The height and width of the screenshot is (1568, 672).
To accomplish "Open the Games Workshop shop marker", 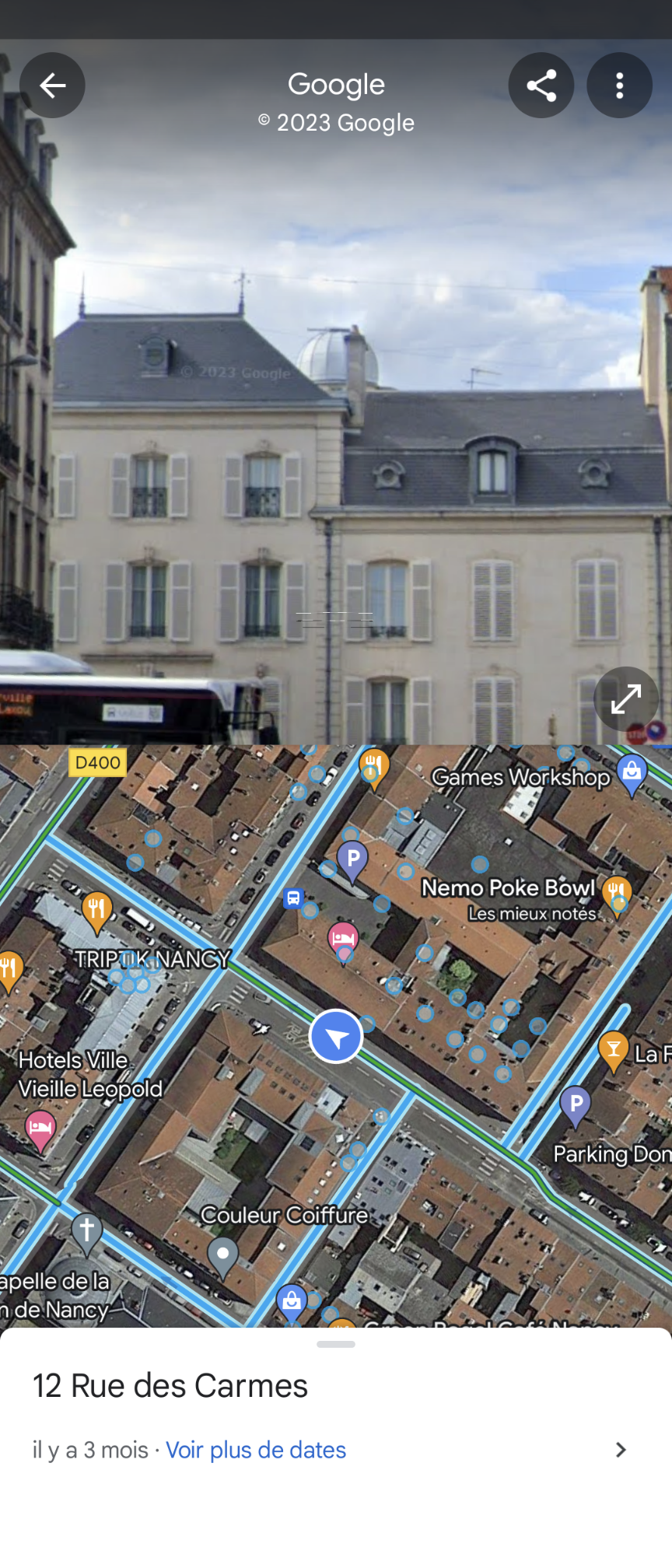I will [x=632, y=772].
